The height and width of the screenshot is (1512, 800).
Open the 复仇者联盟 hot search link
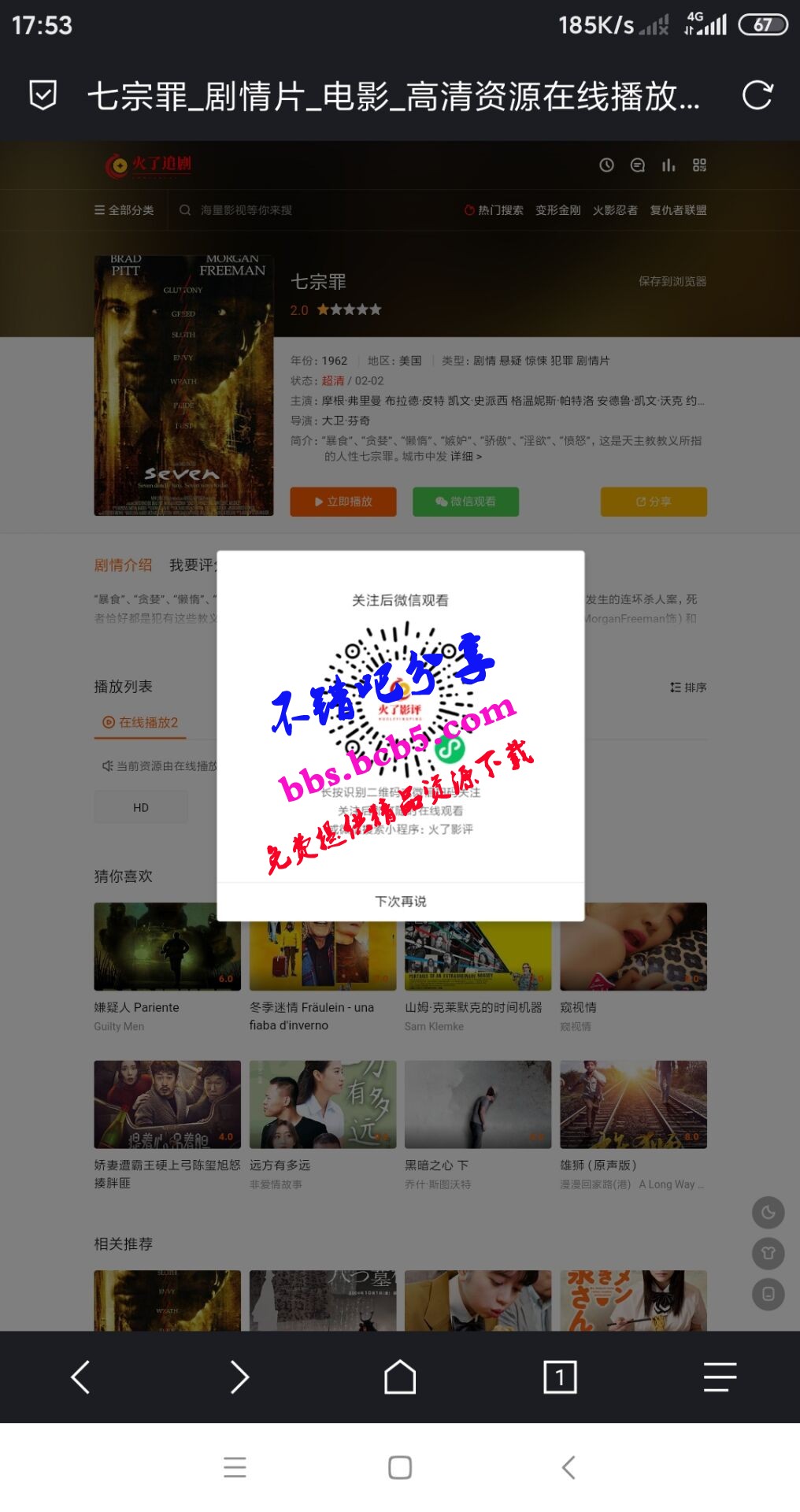tap(678, 210)
